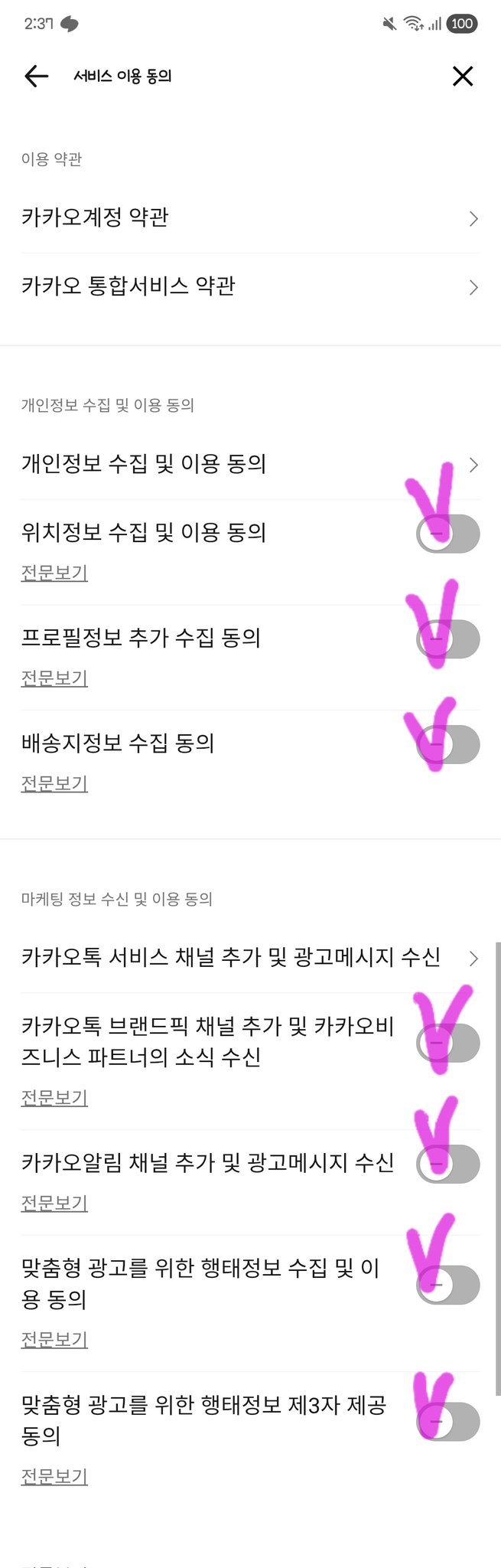
Task: Close the 서비스 이용 동의 screen
Action: [x=463, y=76]
